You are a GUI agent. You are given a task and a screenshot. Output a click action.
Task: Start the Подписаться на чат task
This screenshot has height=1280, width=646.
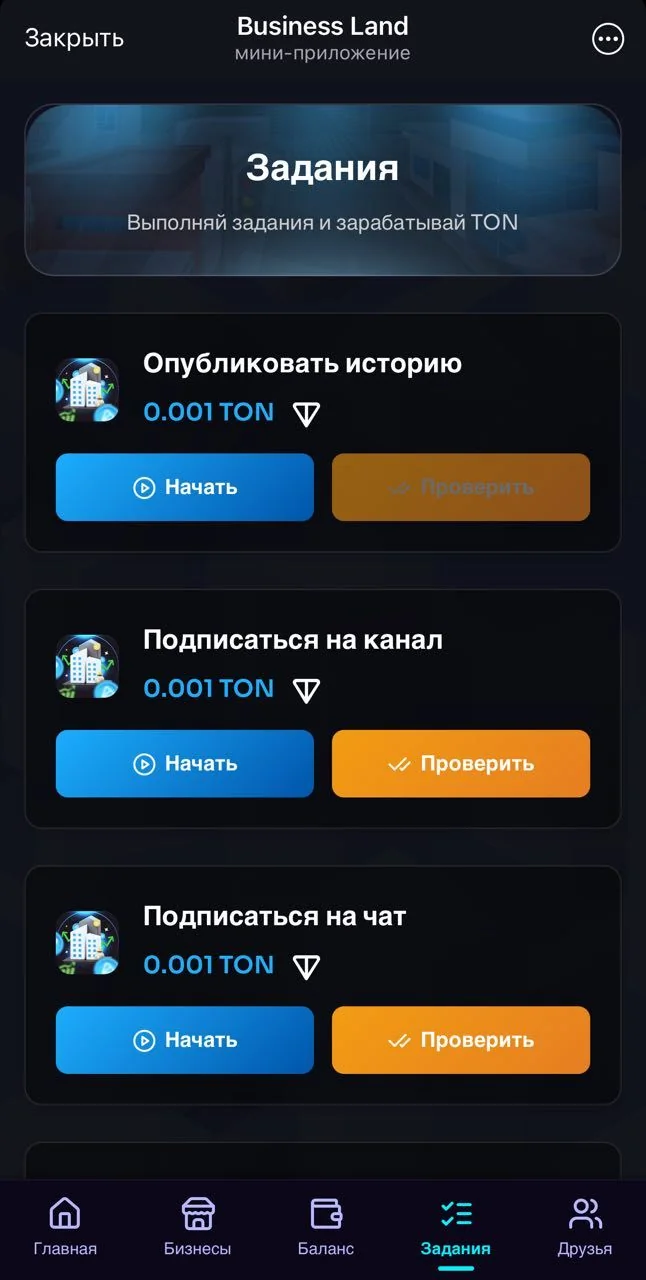185,1039
